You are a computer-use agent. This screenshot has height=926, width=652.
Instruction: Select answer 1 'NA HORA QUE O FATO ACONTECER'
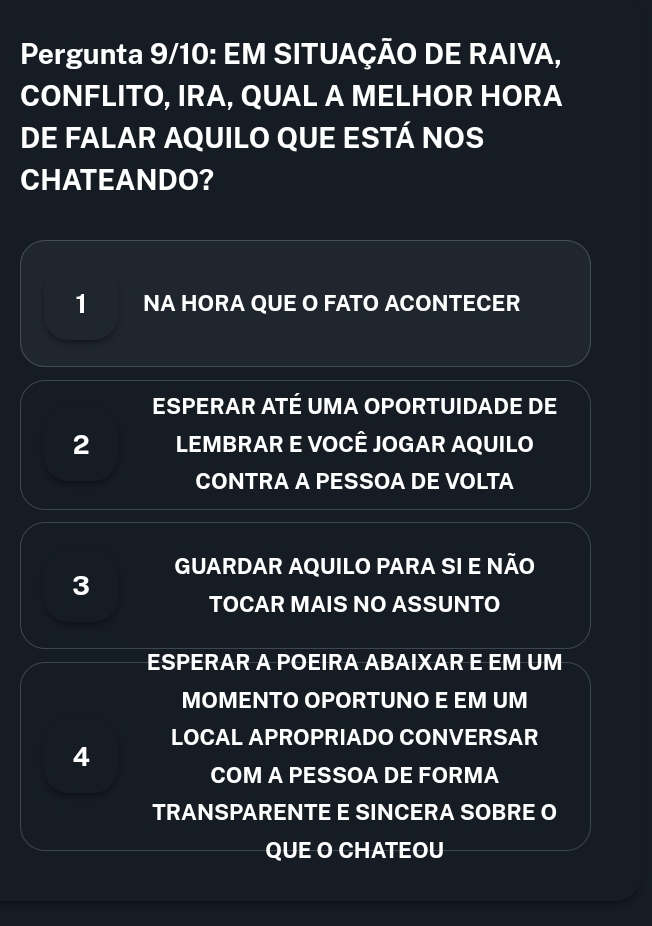pyautogui.click(x=305, y=303)
